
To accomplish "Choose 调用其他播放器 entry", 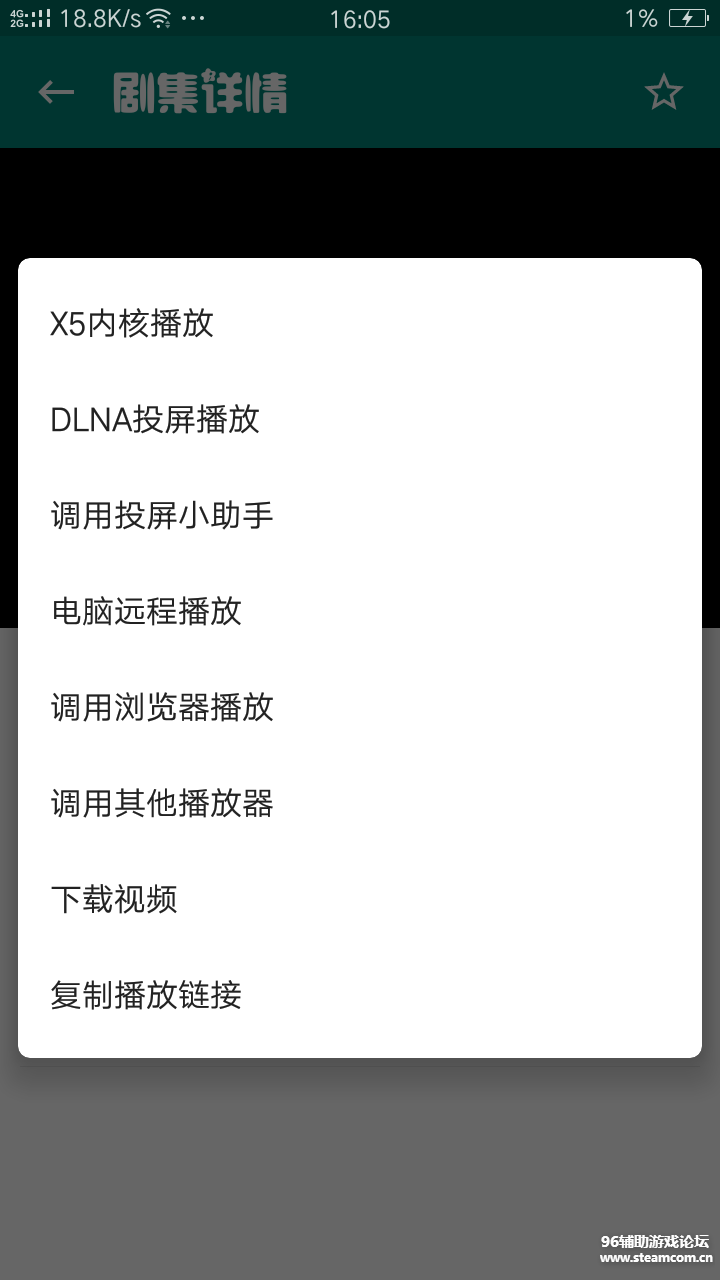I will coord(162,803).
